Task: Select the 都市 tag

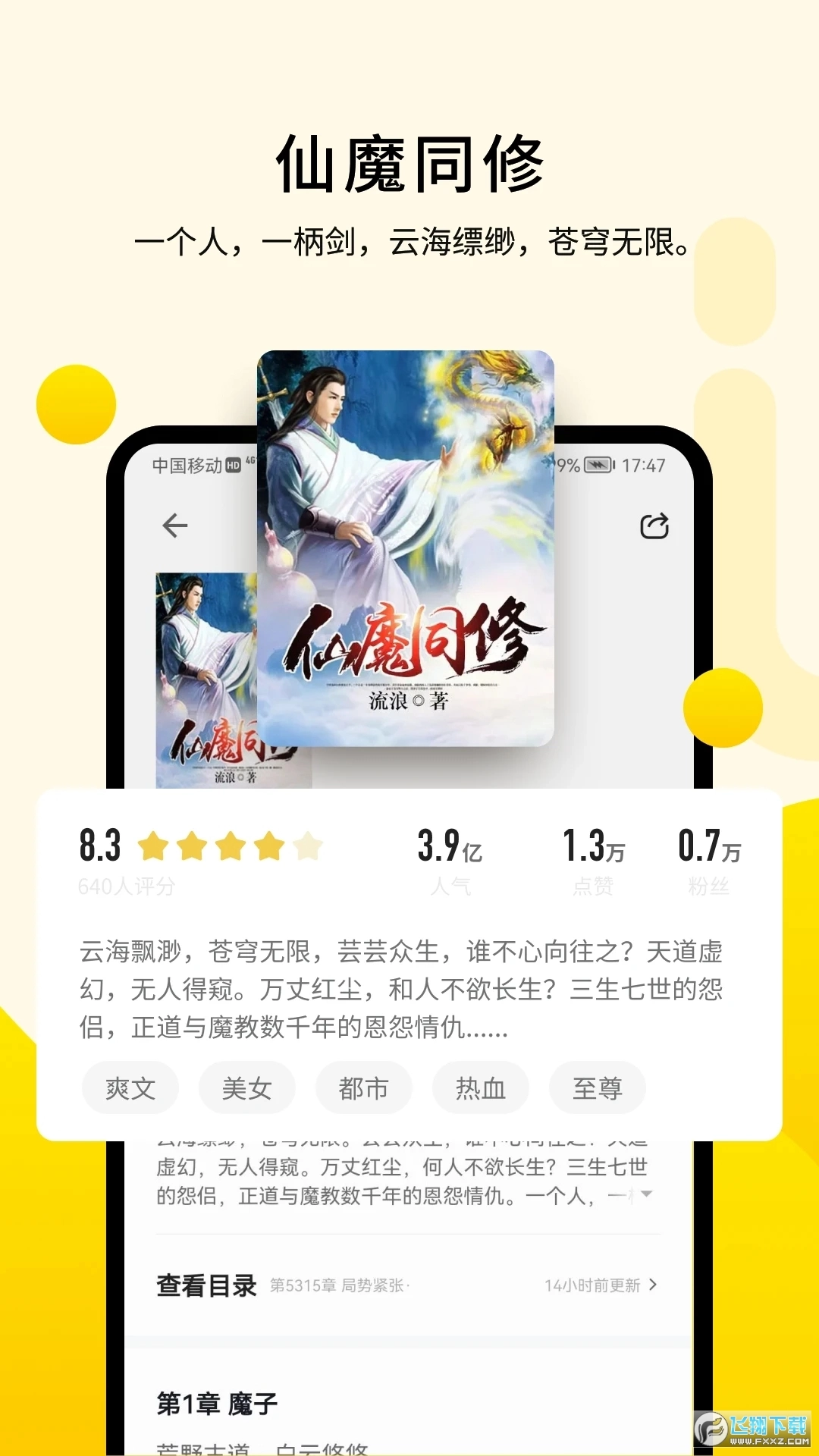Action: click(363, 1087)
